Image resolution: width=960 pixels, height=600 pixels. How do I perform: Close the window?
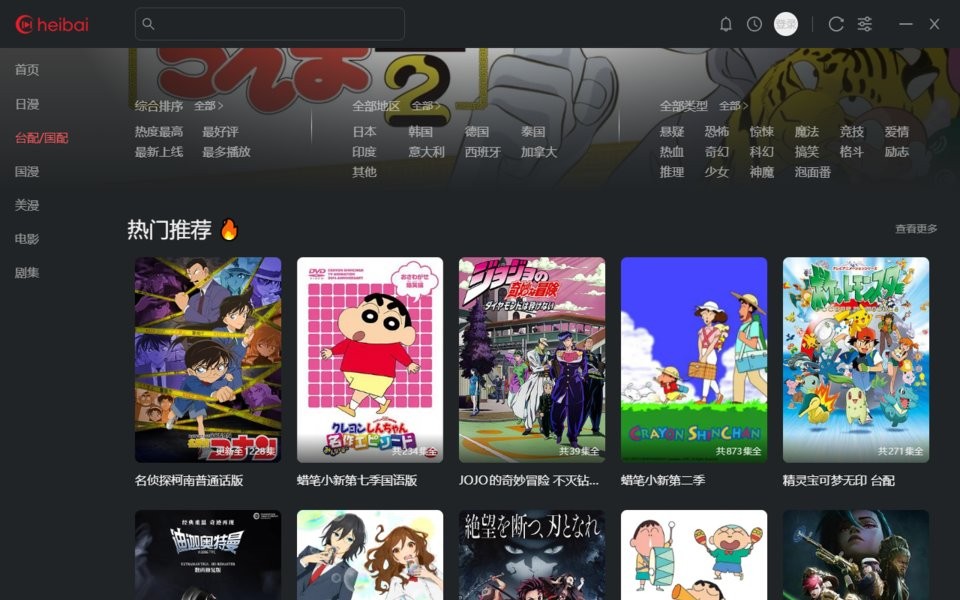[x=934, y=24]
